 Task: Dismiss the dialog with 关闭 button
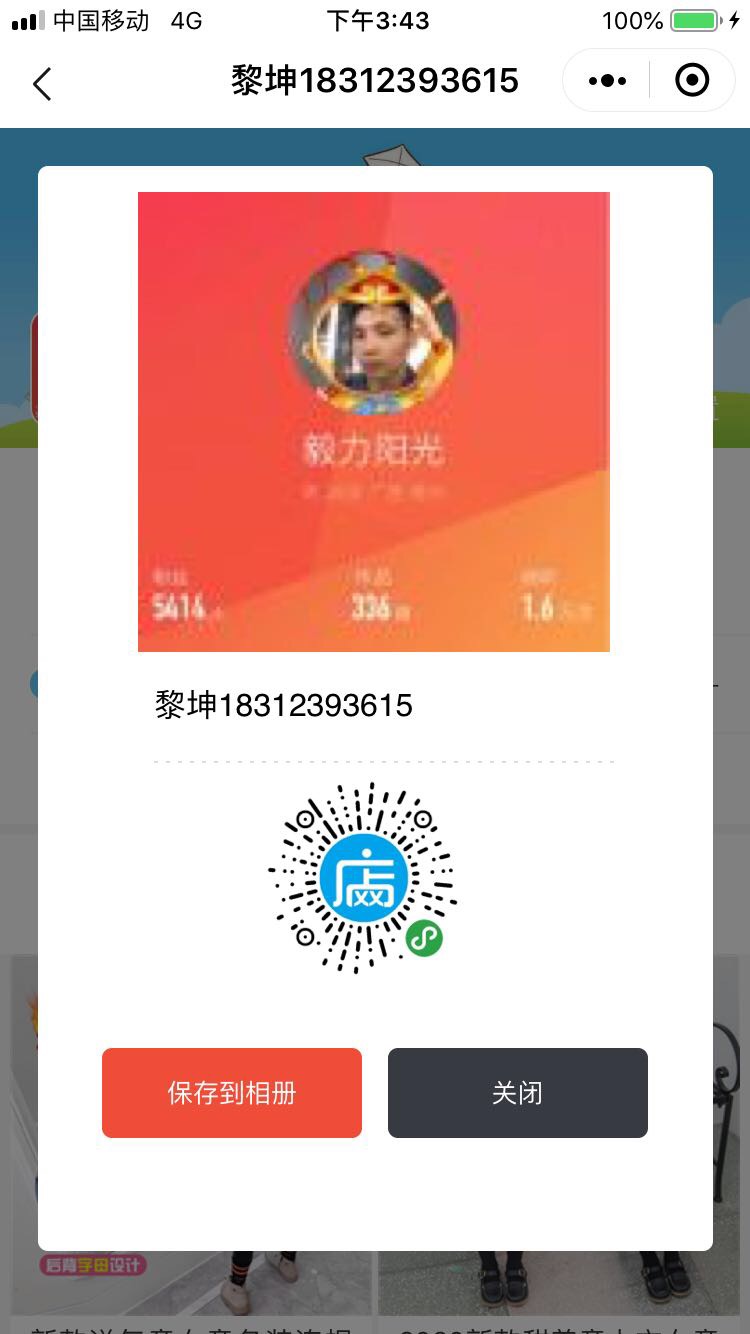coord(517,1093)
